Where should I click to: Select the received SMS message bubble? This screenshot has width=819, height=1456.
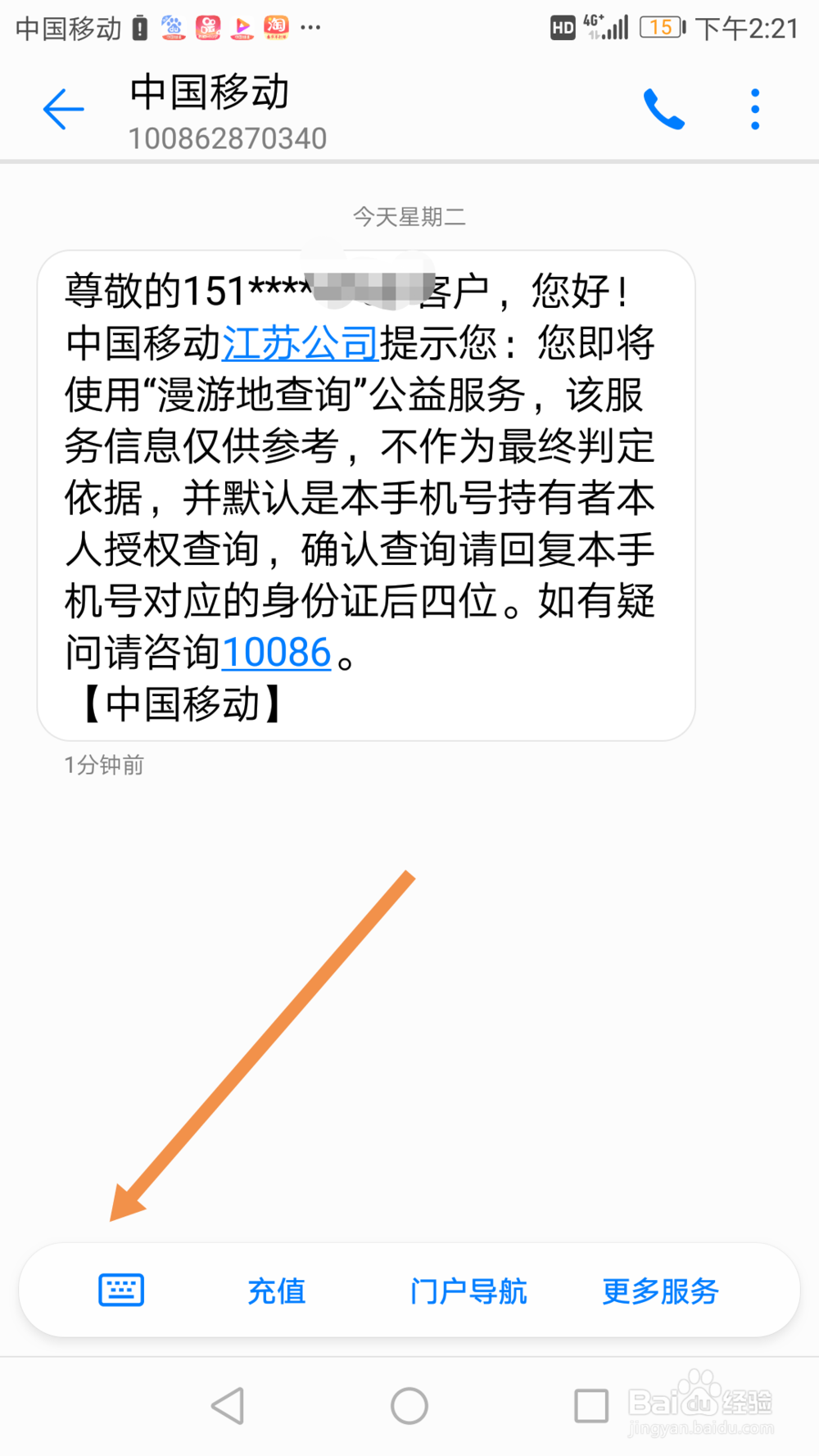tap(367, 491)
